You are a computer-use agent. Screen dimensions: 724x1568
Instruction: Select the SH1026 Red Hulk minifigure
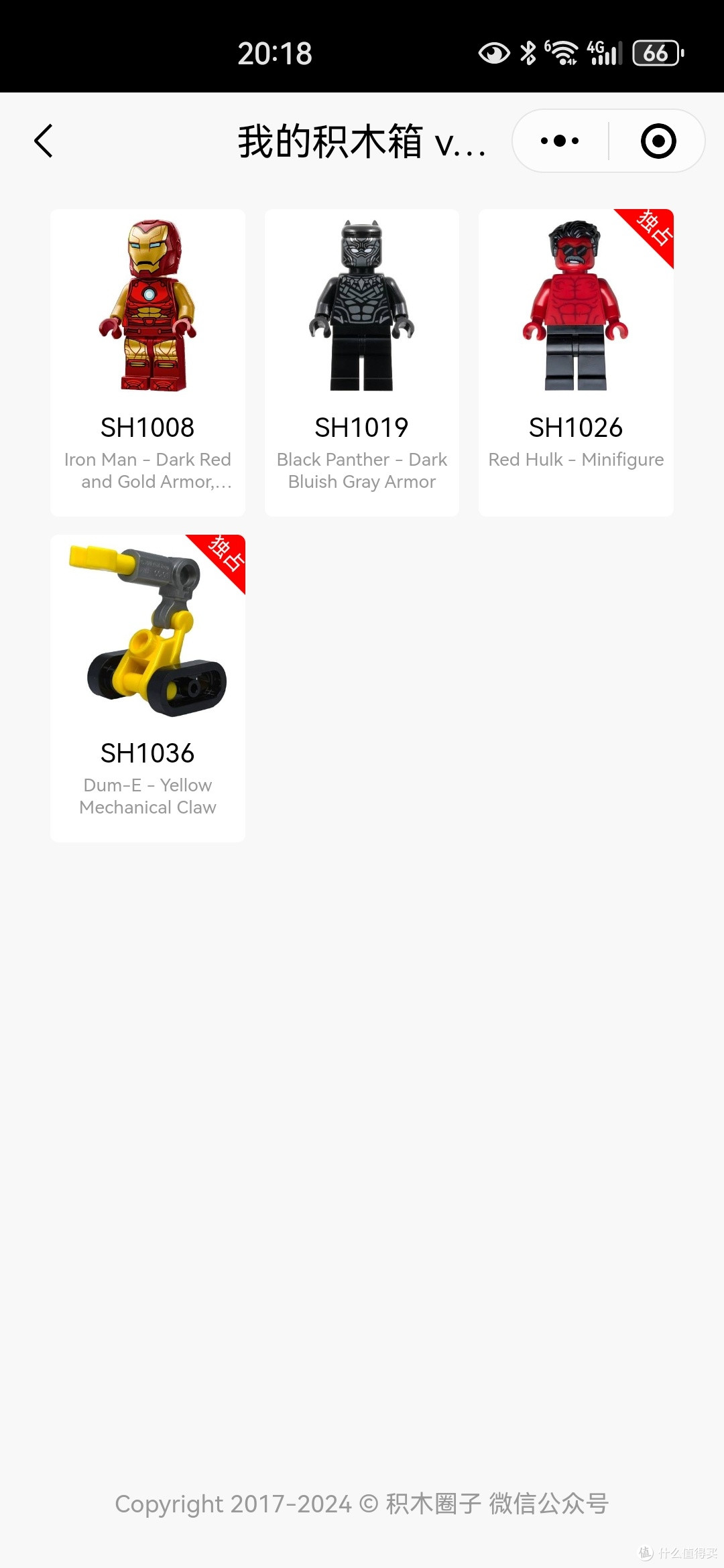click(576, 362)
